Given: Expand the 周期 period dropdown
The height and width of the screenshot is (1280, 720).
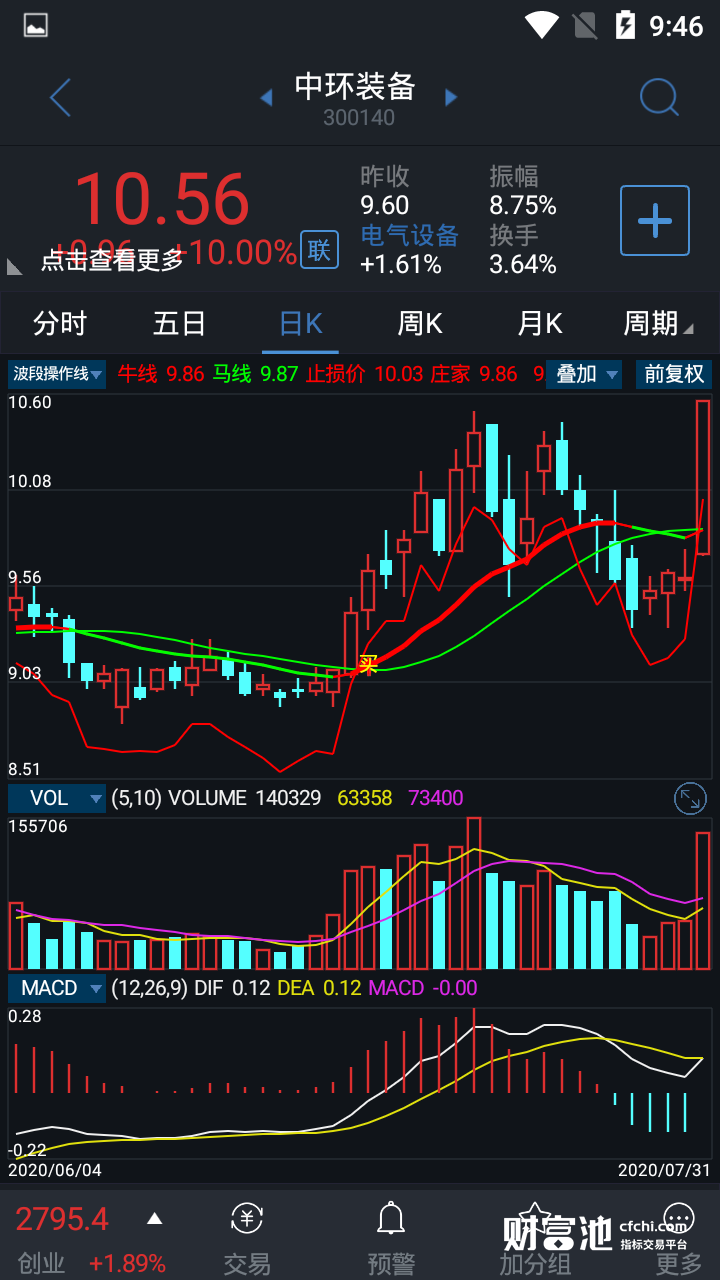Looking at the screenshot, I should [x=658, y=324].
